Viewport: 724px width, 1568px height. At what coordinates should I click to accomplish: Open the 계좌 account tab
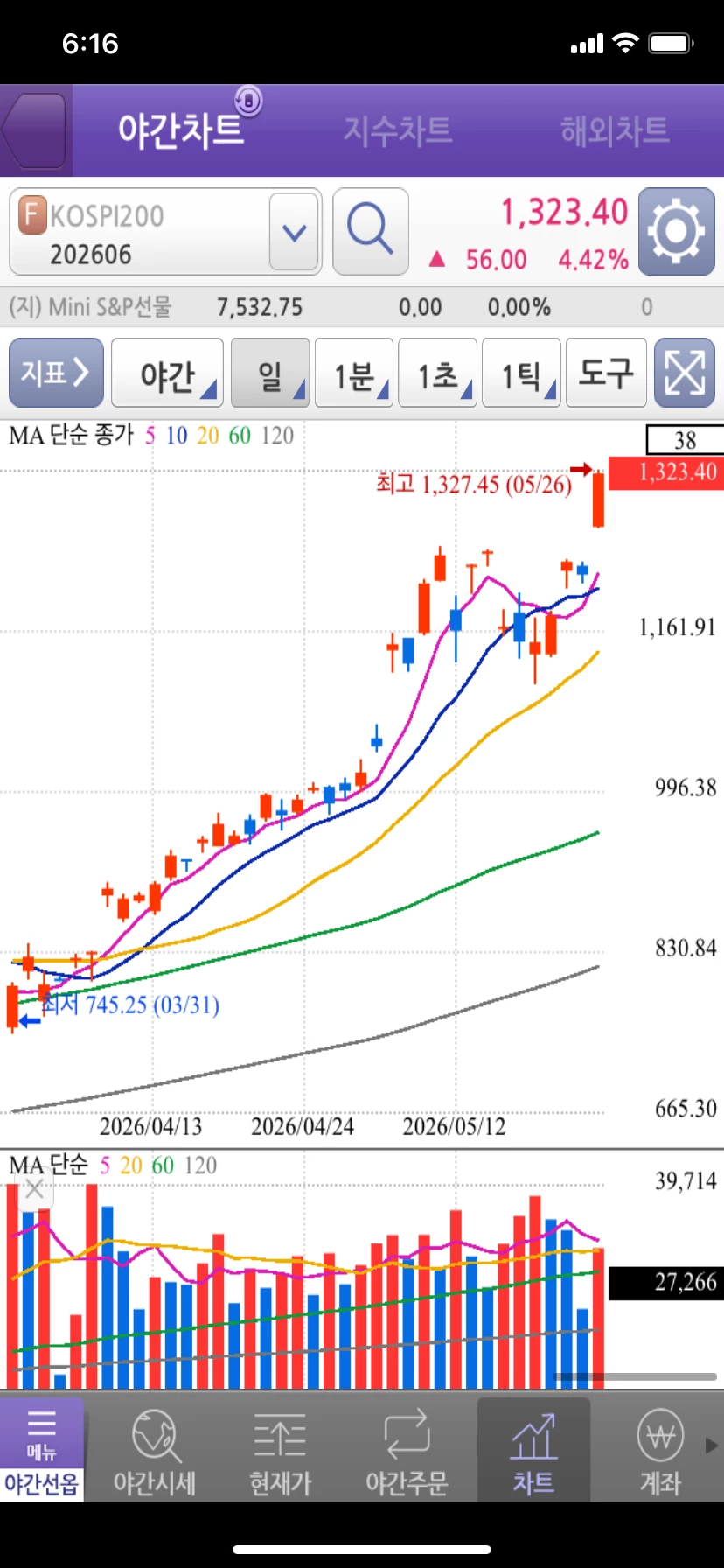pyautogui.click(x=660, y=1449)
